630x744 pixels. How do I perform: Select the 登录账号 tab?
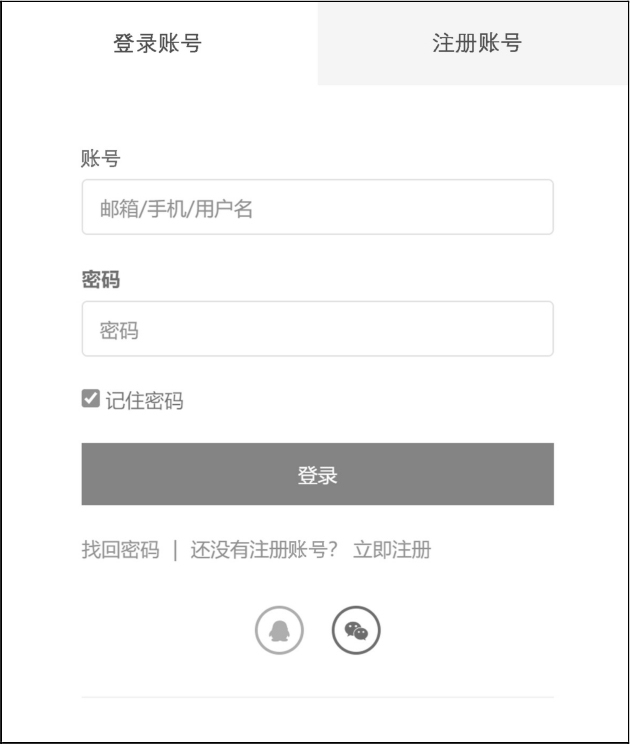pos(158,44)
